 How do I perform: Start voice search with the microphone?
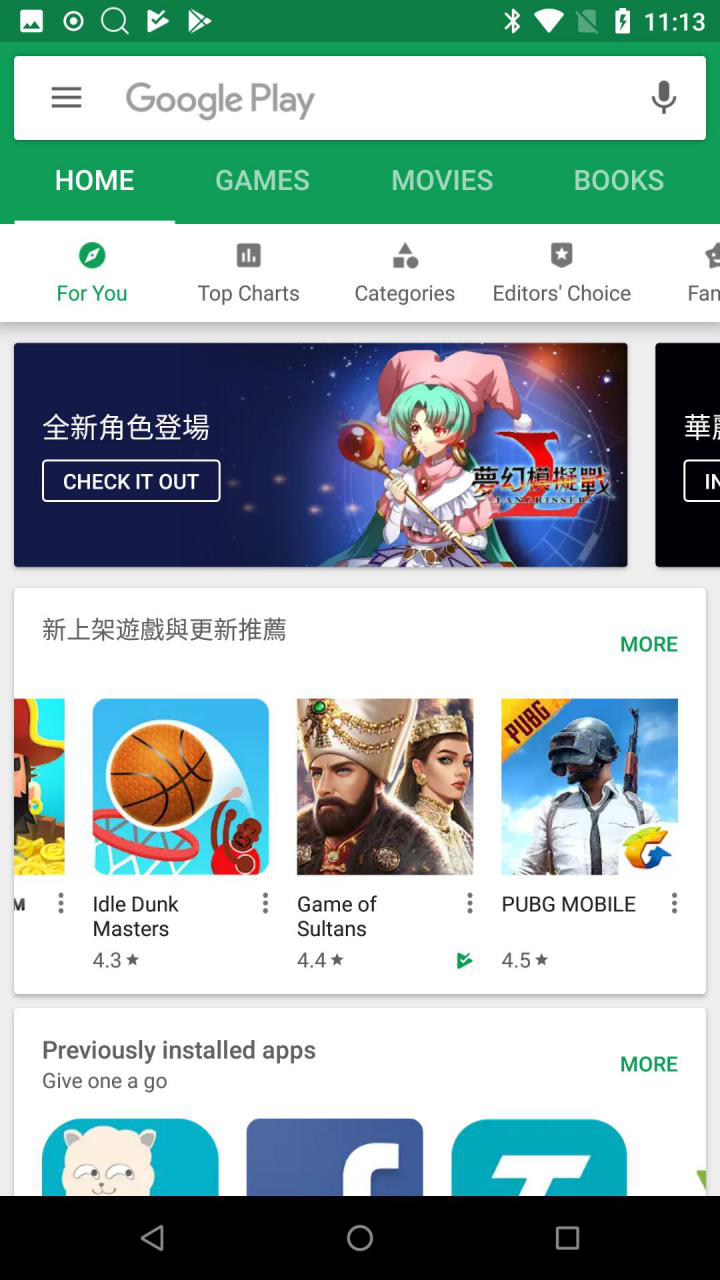pos(663,98)
